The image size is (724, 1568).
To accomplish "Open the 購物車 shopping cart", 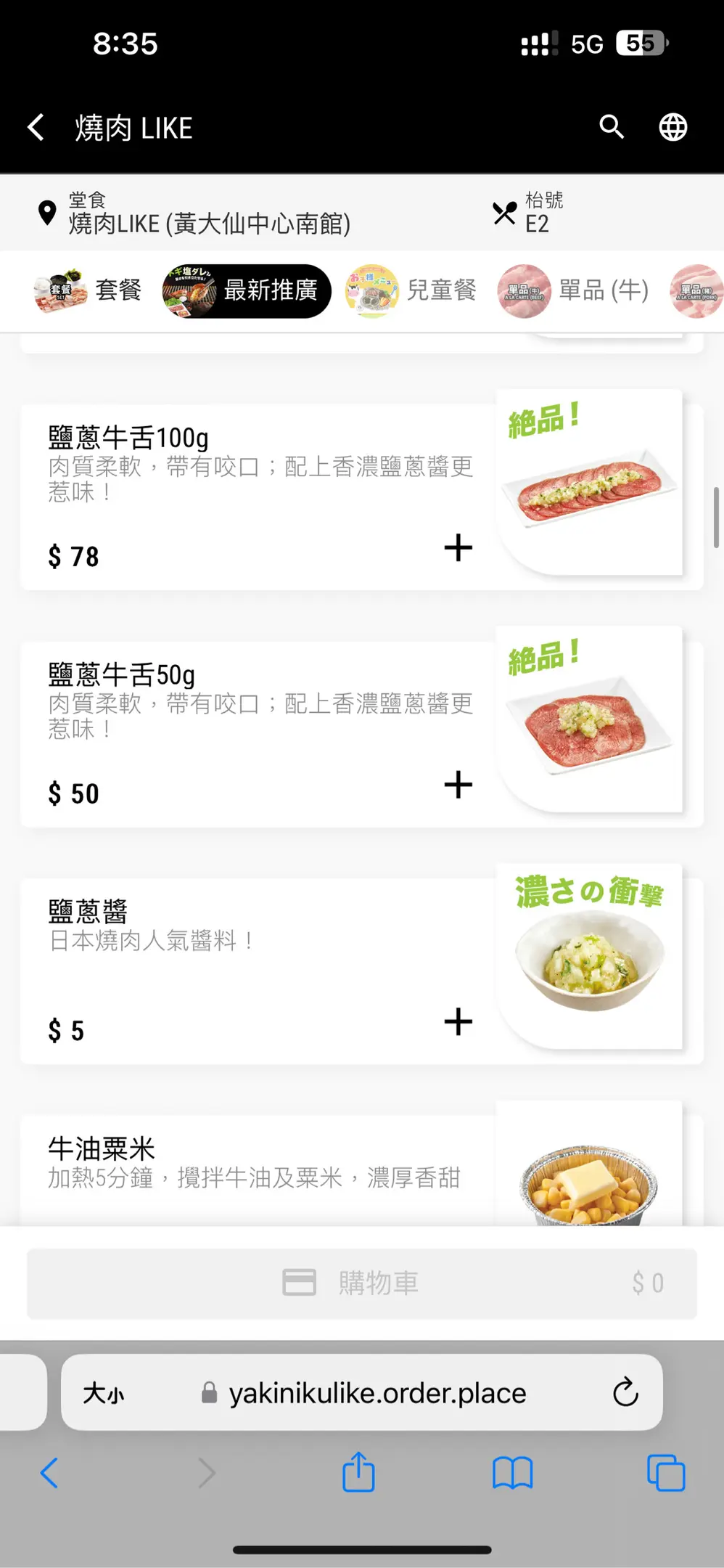I will point(362,1283).
